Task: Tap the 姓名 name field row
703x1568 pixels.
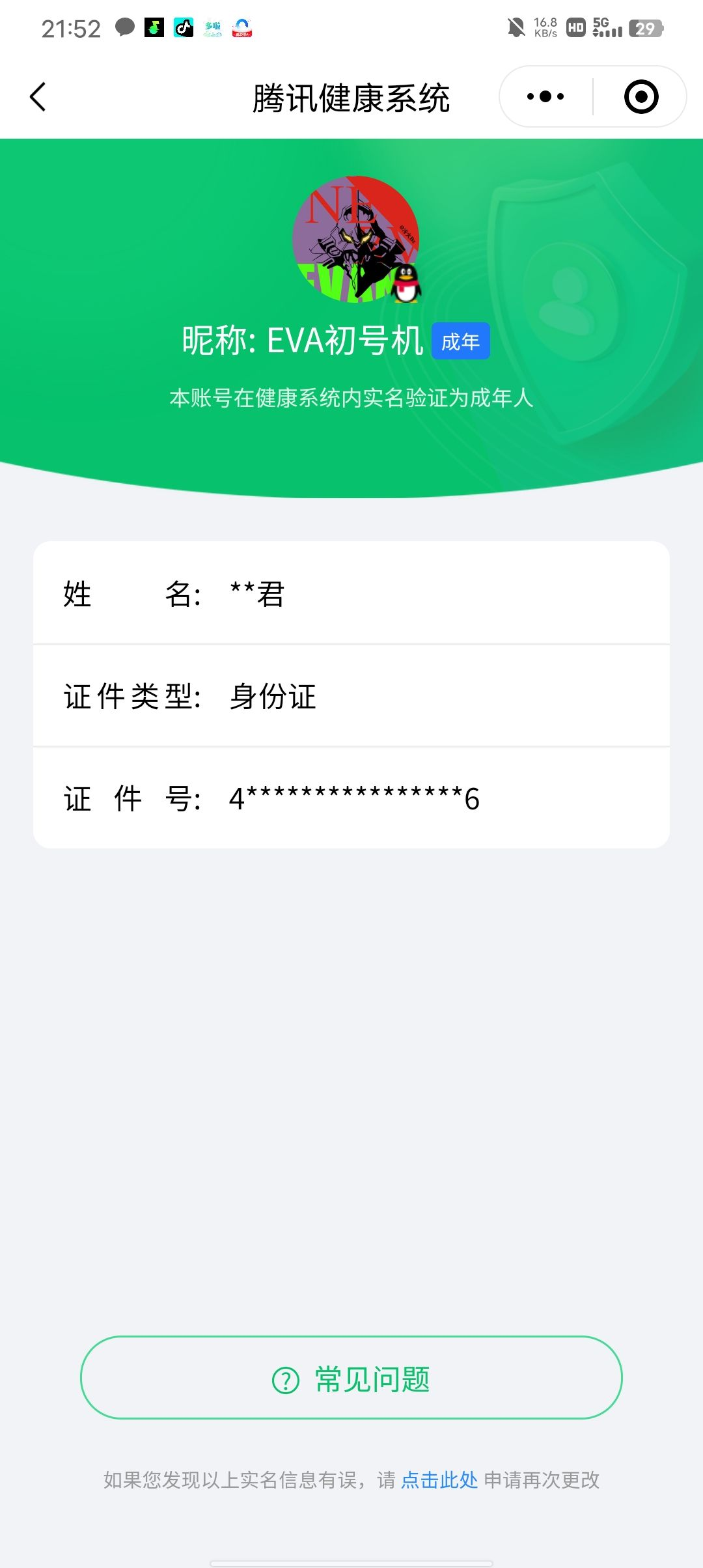Action: pos(351,594)
